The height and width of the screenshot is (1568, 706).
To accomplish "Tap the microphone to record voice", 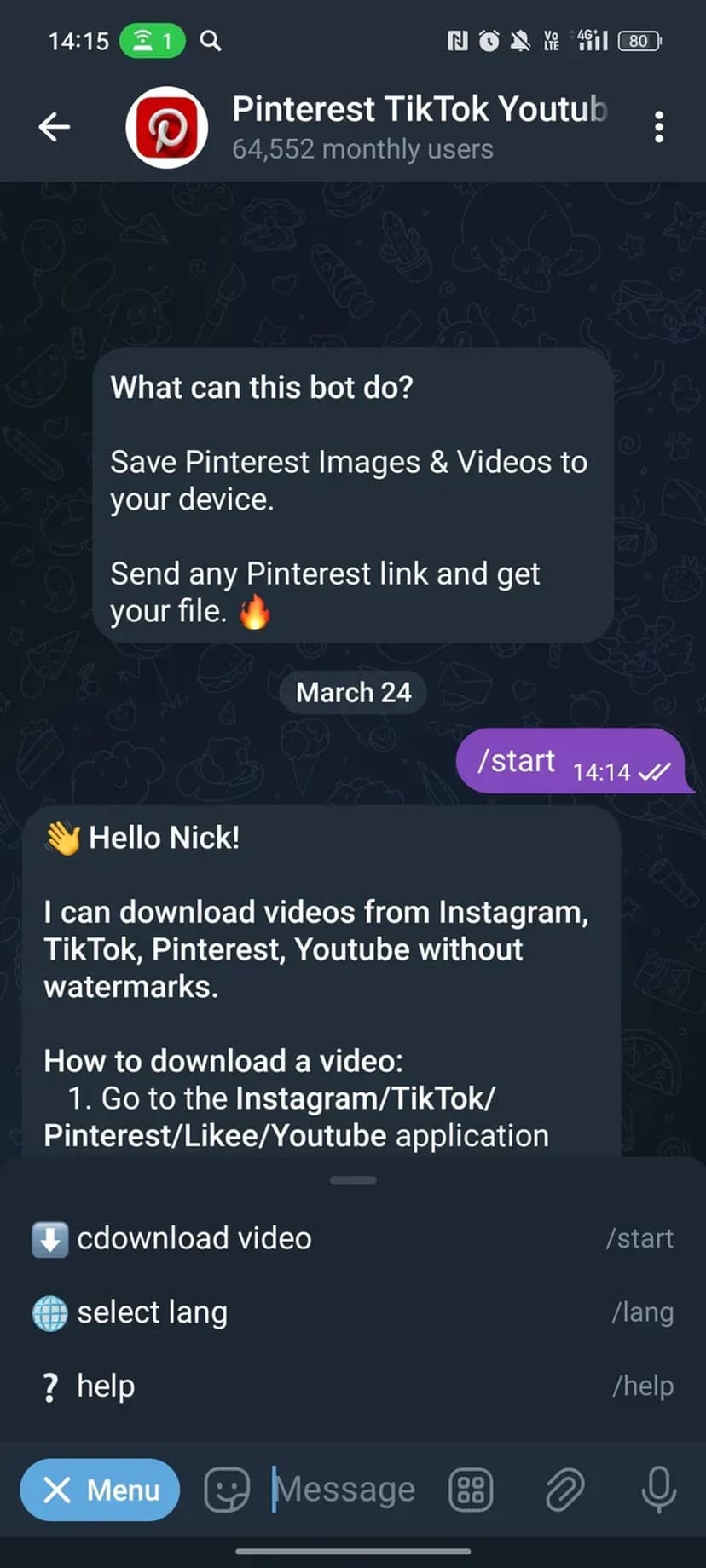I will coord(658,1490).
